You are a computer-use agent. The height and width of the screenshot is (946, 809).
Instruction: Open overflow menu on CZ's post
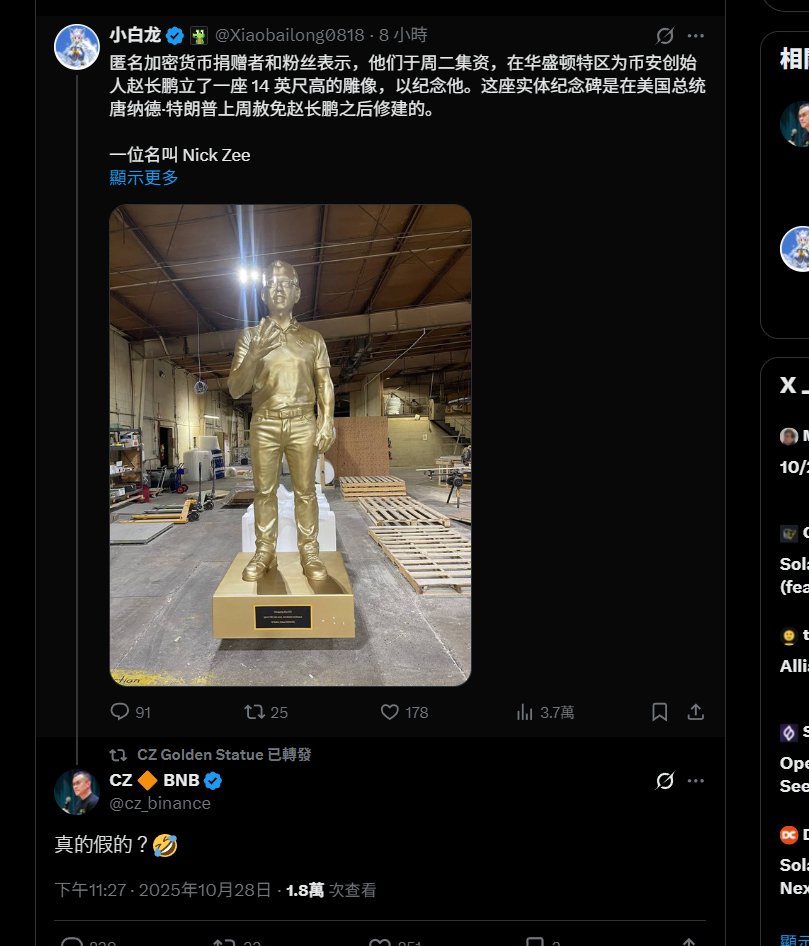tap(696, 780)
